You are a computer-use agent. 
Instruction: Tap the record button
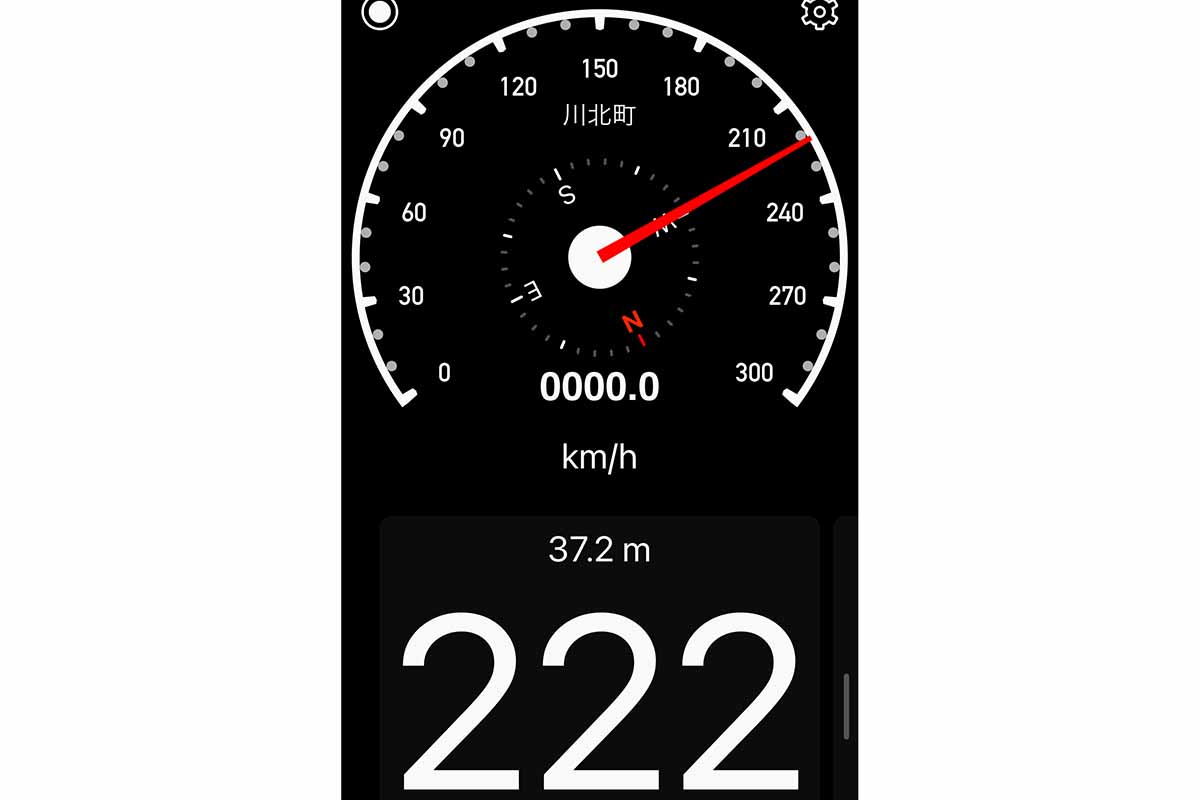(380, 13)
